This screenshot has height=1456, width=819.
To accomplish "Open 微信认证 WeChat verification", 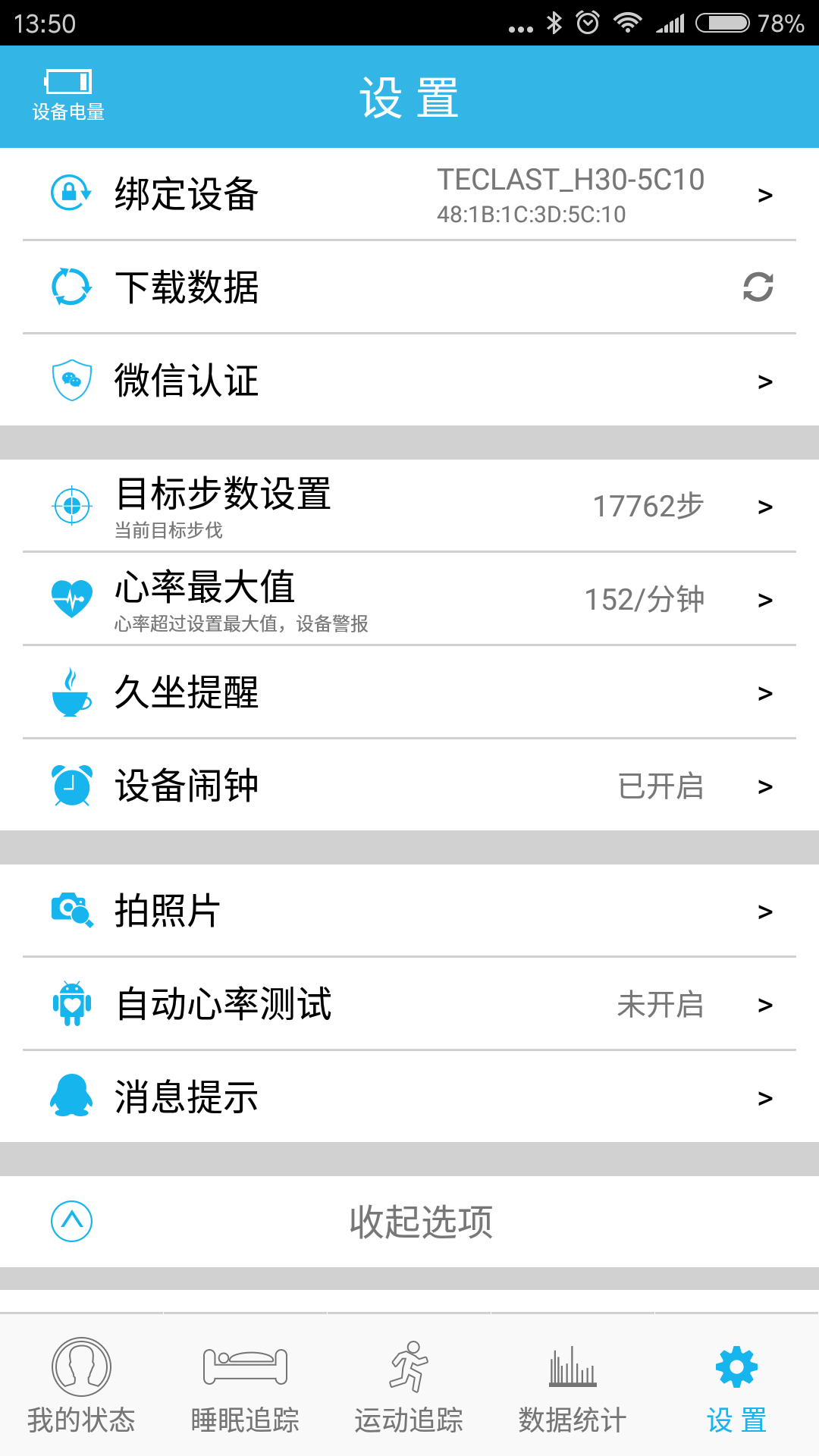I will point(409,380).
